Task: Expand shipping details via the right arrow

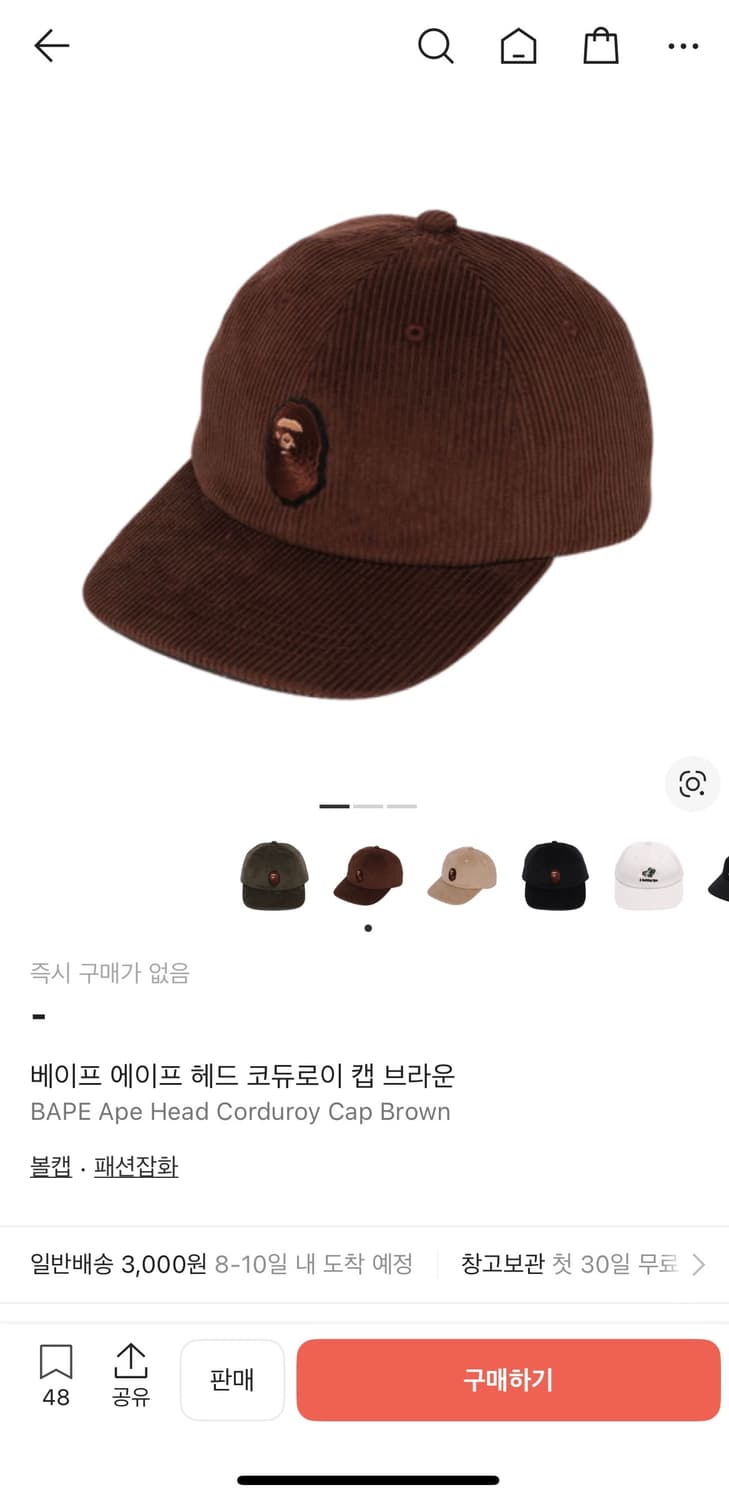Action: (x=700, y=1264)
